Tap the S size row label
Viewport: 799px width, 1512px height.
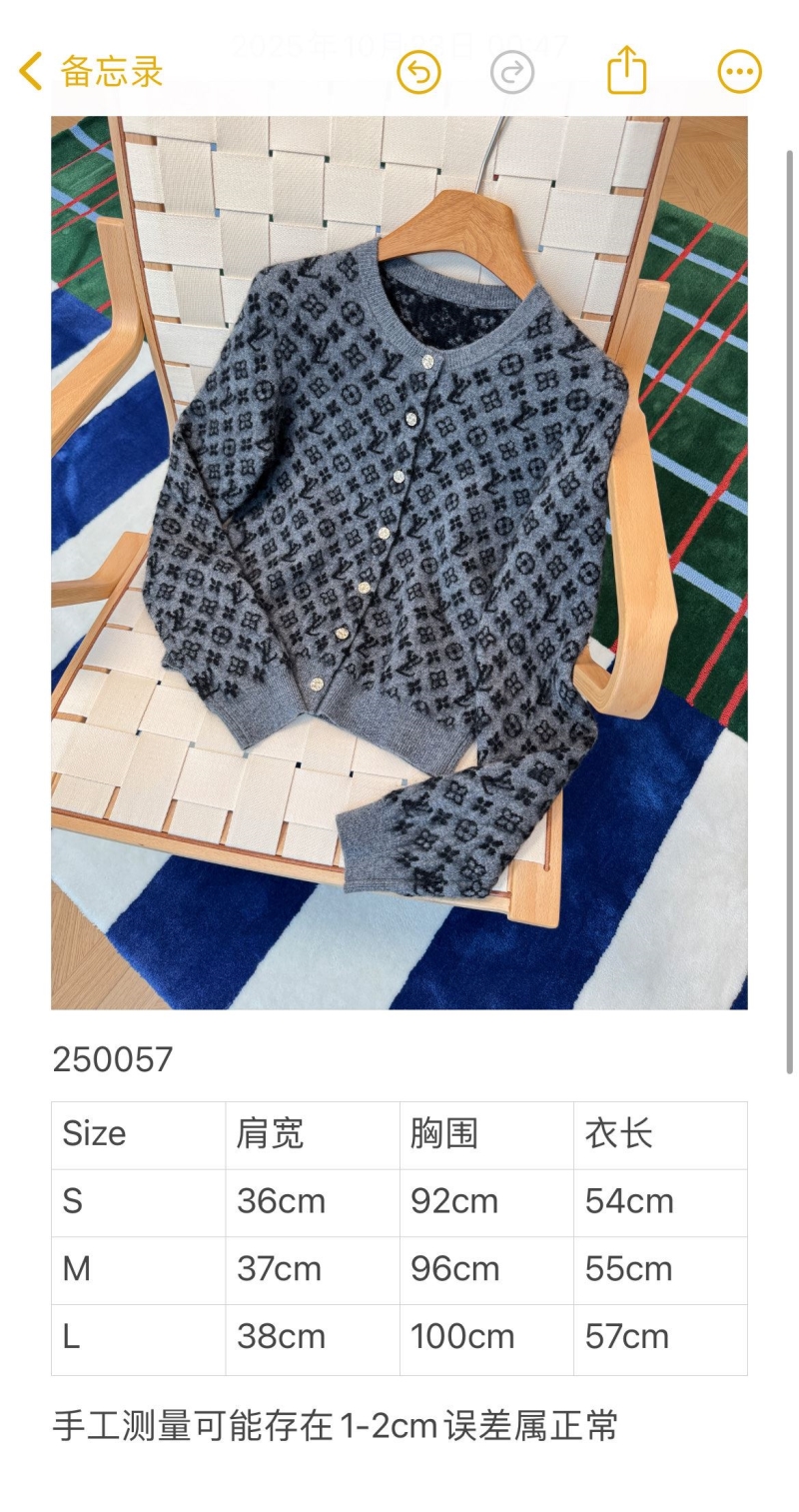click(x=72, y=1202)
